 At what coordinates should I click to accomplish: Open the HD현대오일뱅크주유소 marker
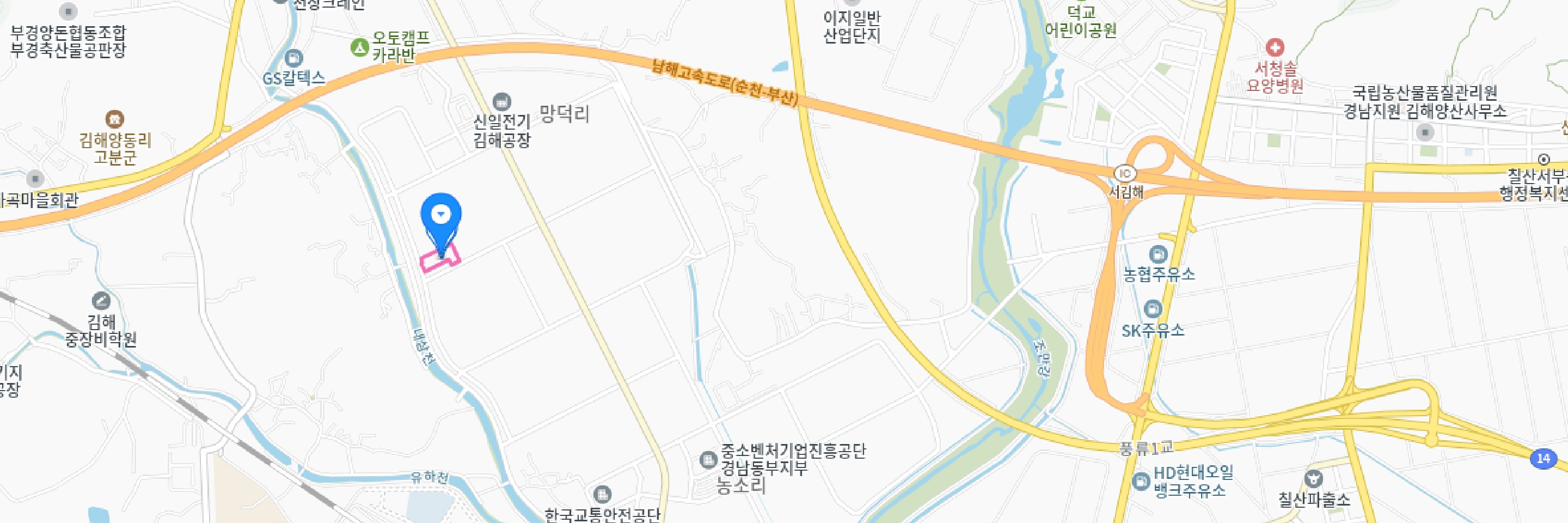pos(1141,482)
